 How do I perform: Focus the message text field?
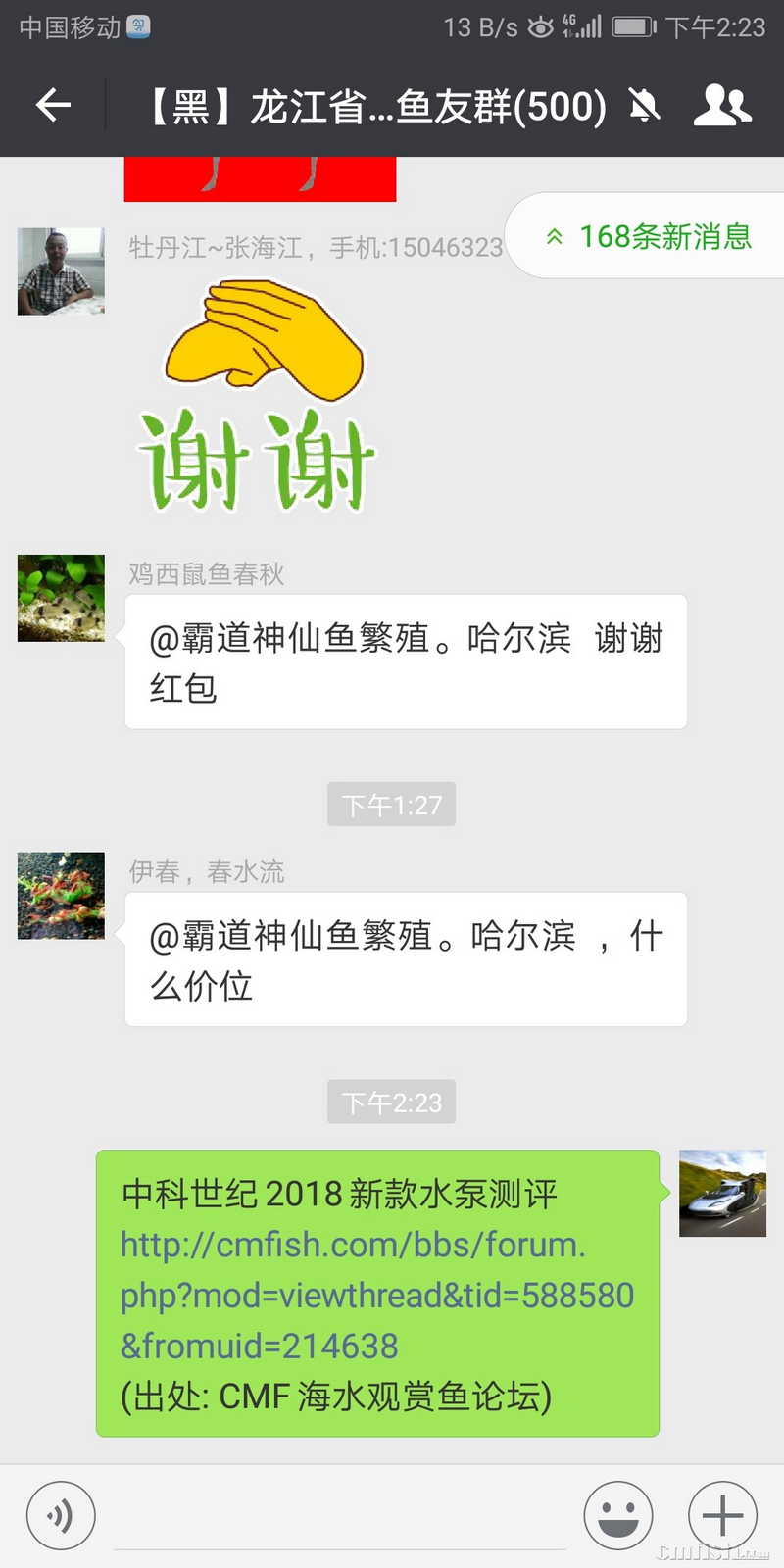pyautogui.click(x=339, y=1515)
